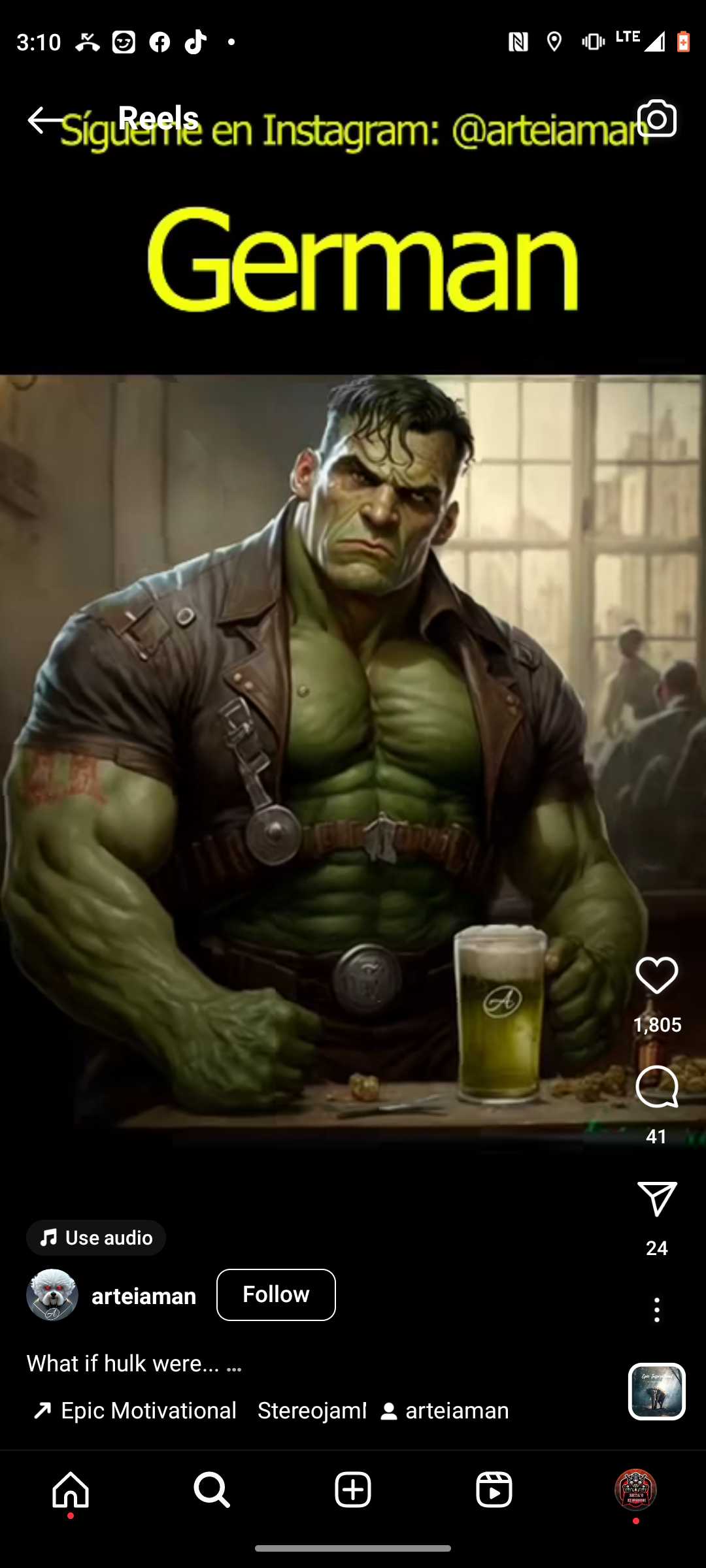This screenshot has height=1568, width=706.
Task: Open my profile tab
Action: click(x=635, y=1490)
